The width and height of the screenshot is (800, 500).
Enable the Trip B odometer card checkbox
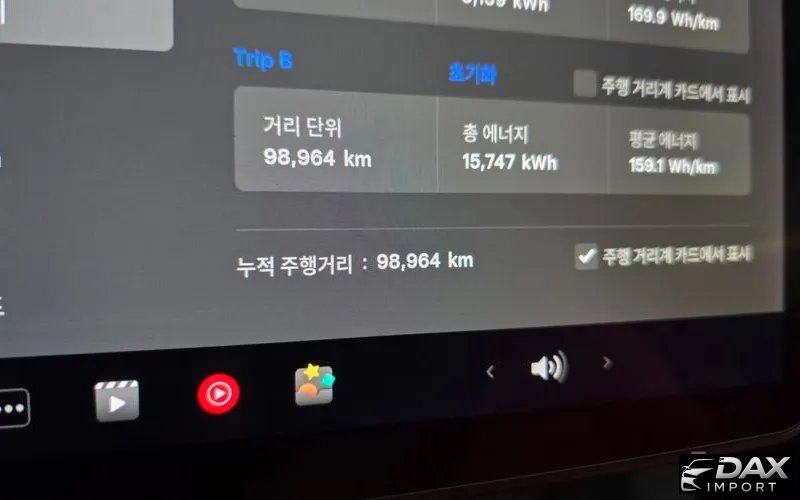tap(585, 85)
